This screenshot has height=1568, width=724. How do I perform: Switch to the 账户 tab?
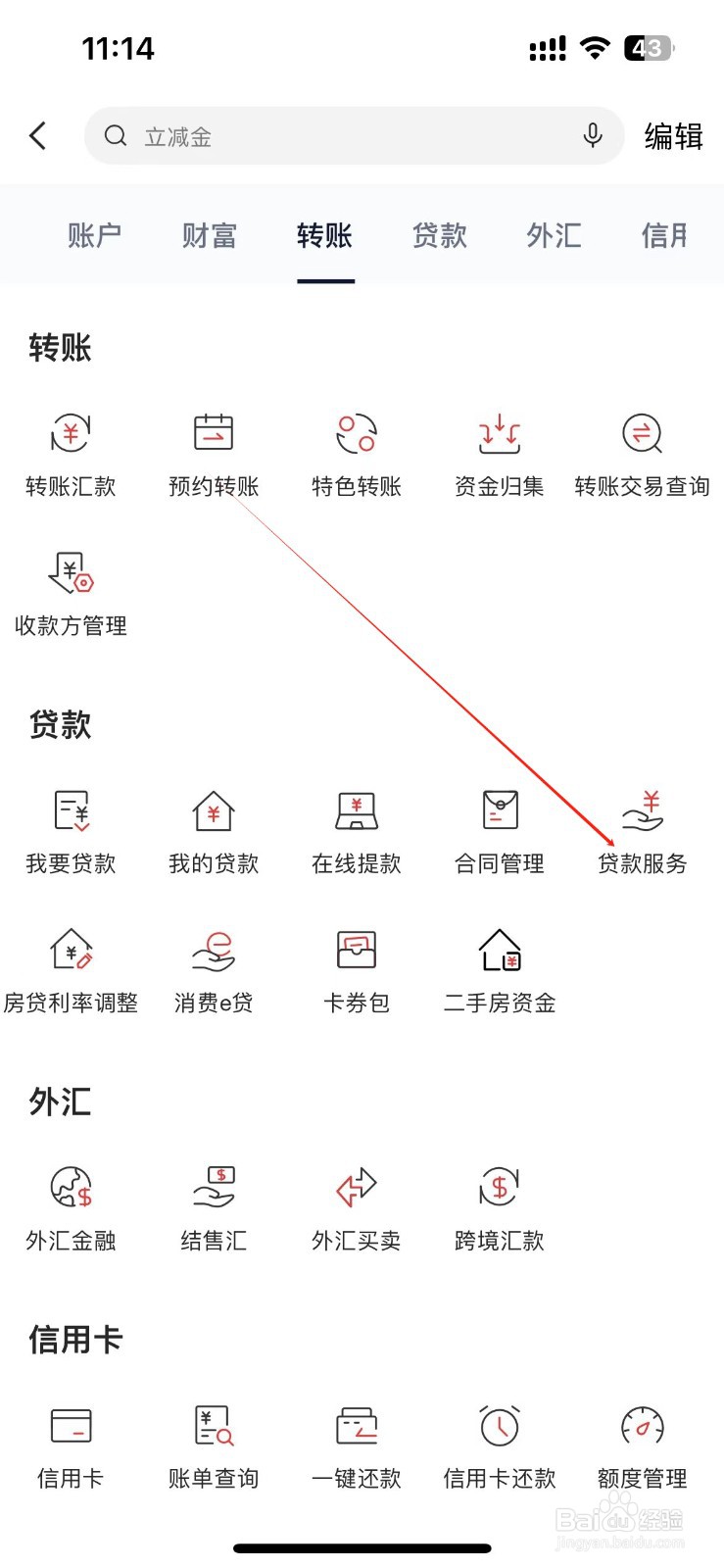[x=94, y=235]
